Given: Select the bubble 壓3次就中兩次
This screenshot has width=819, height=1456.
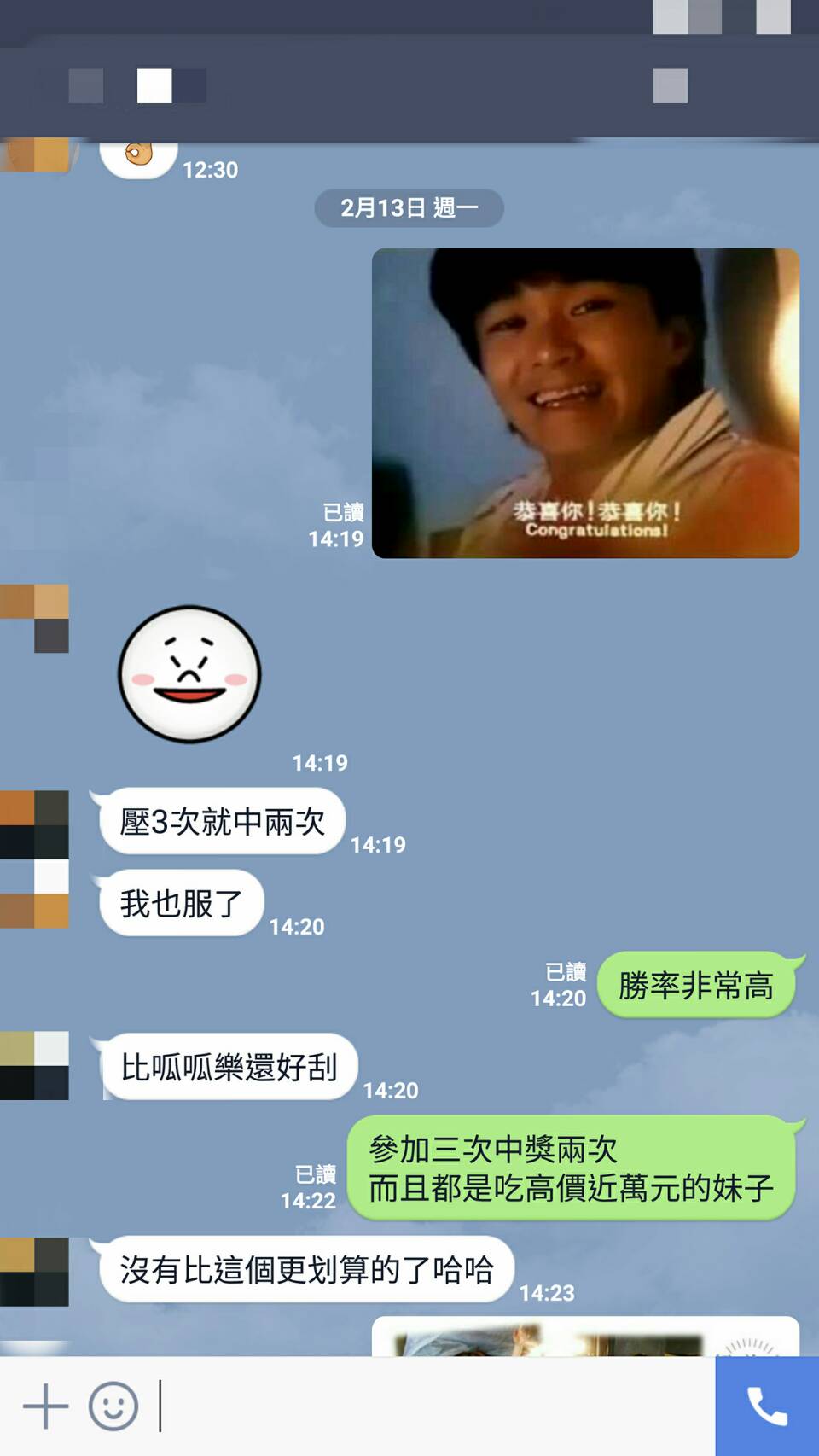Looking at the screenshot, I should (x=220, y=819).
